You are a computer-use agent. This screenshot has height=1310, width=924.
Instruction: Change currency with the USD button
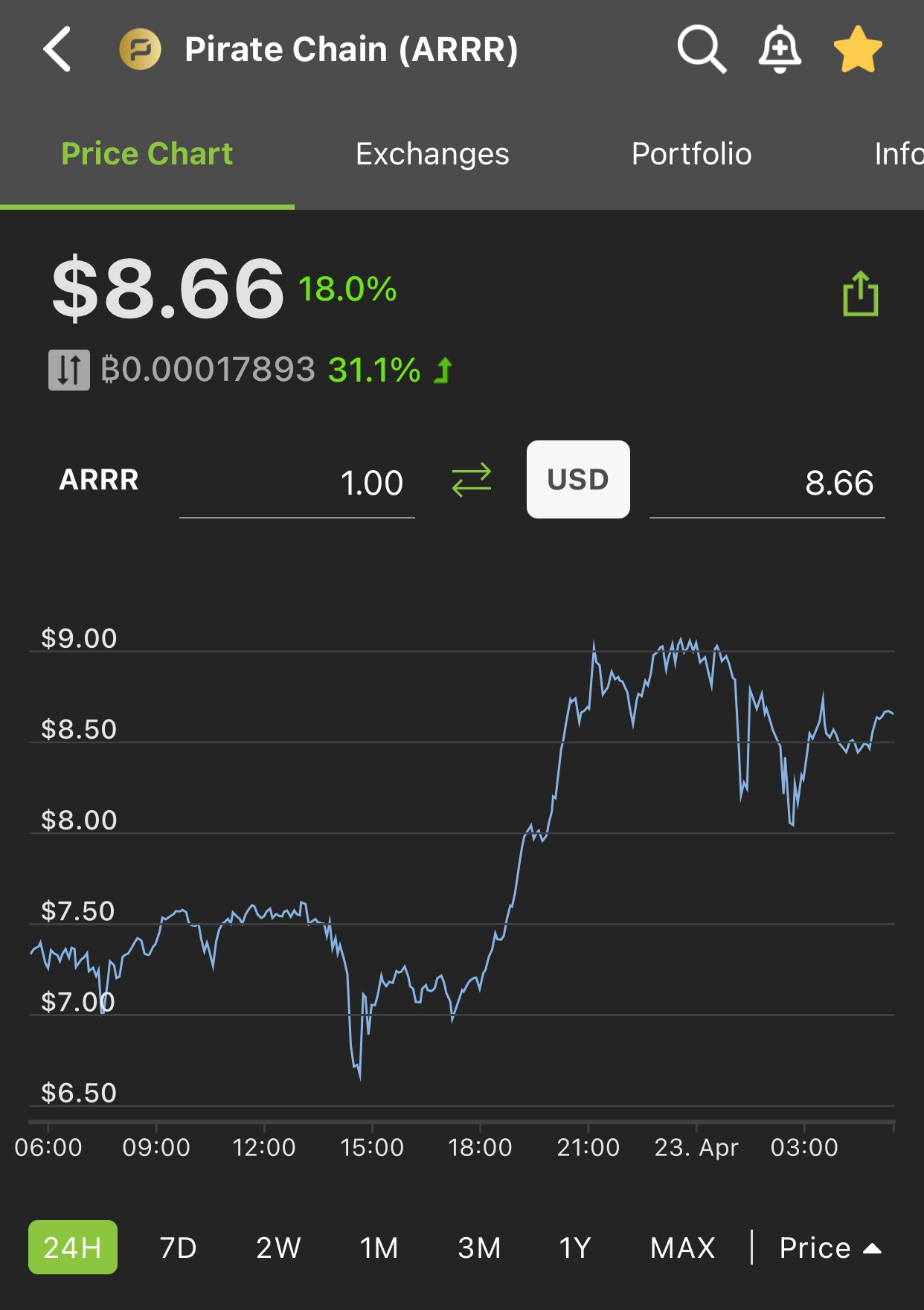tap(578, 480)
